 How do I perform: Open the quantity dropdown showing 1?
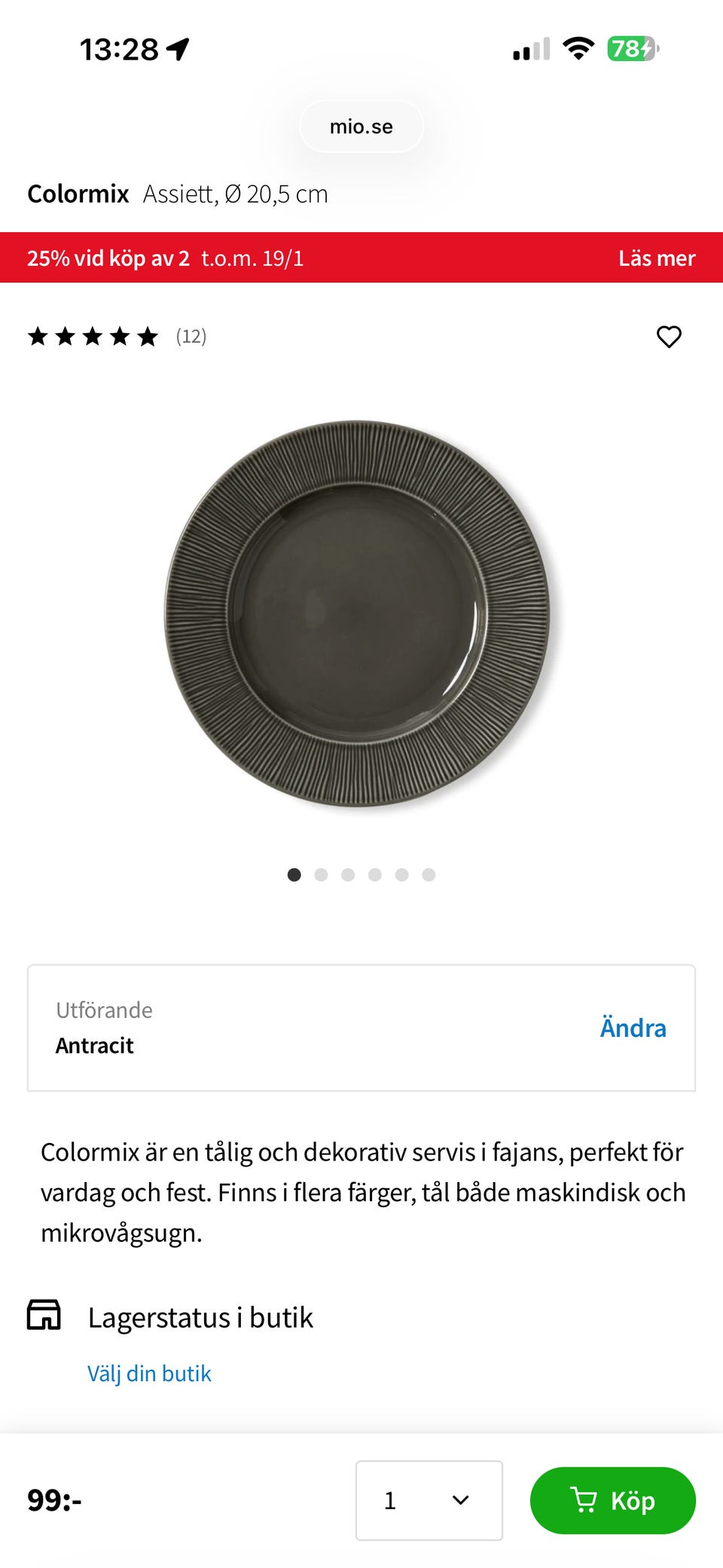click(429, 1500)
